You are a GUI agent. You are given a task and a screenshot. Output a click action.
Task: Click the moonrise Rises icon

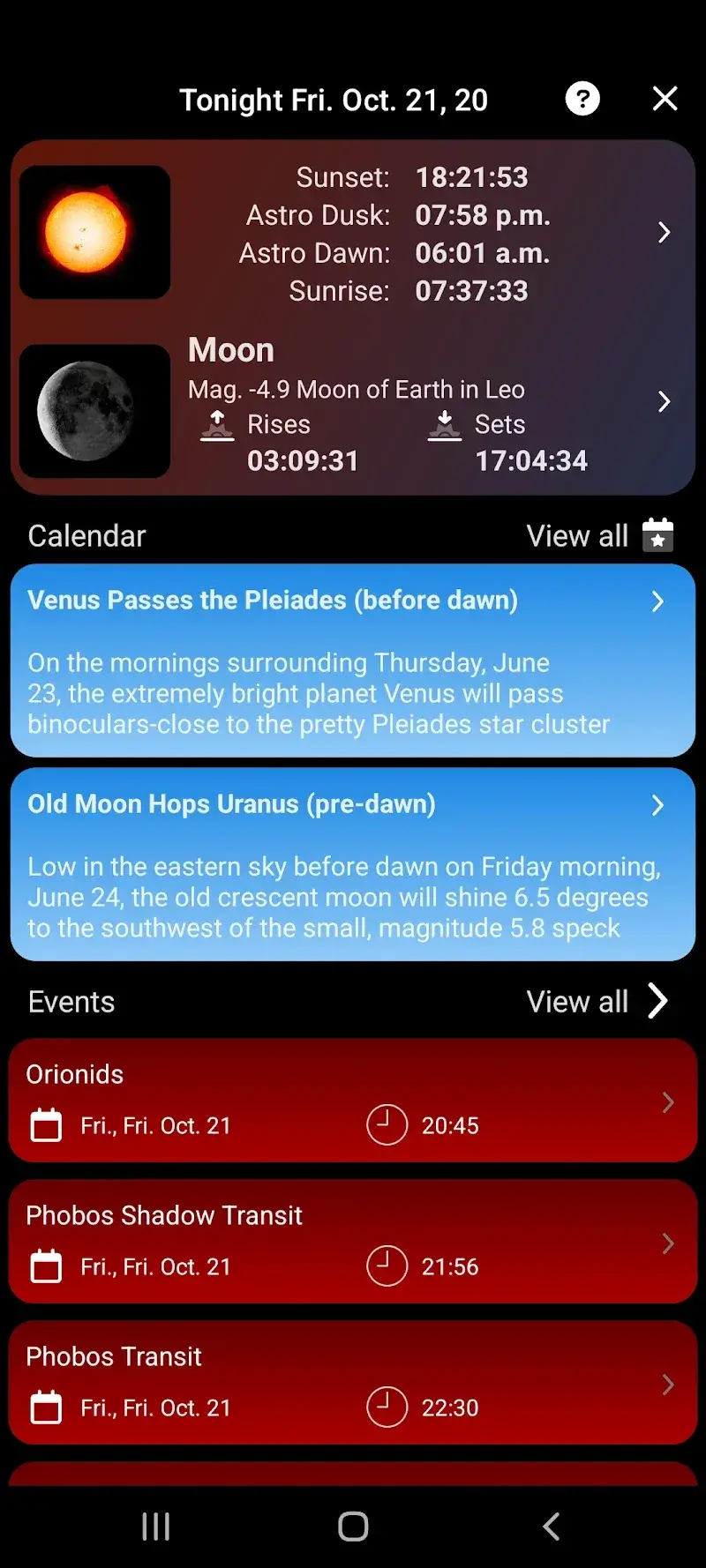217,425
